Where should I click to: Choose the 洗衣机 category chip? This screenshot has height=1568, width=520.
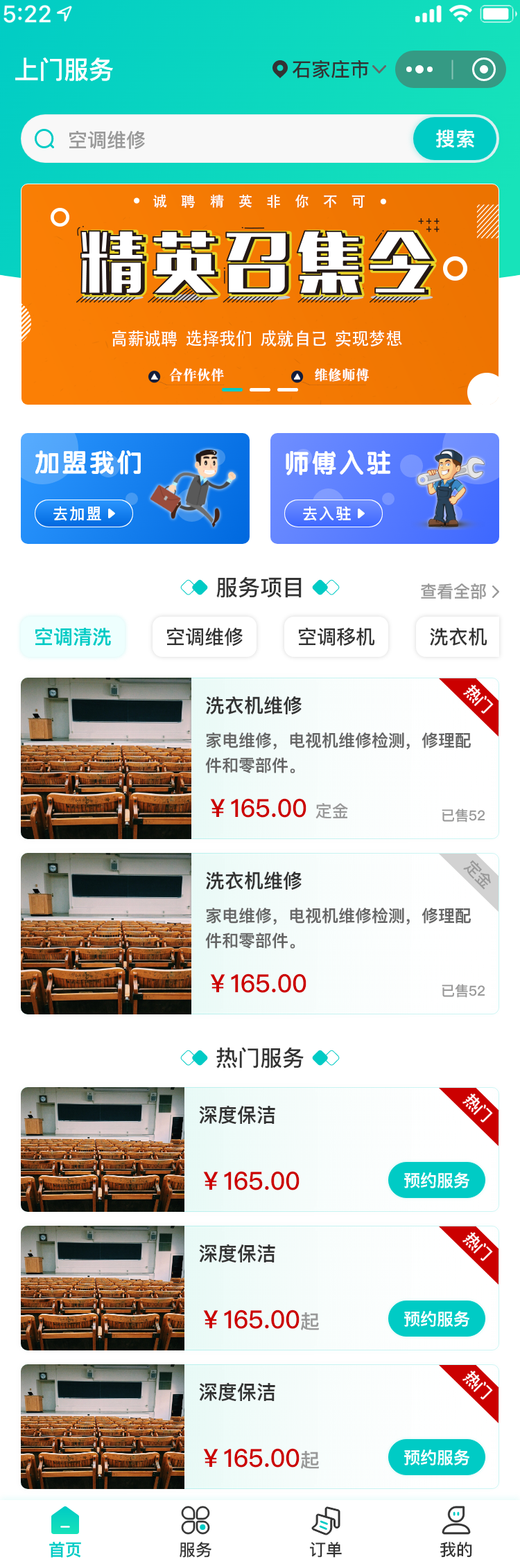pos(458,637)
